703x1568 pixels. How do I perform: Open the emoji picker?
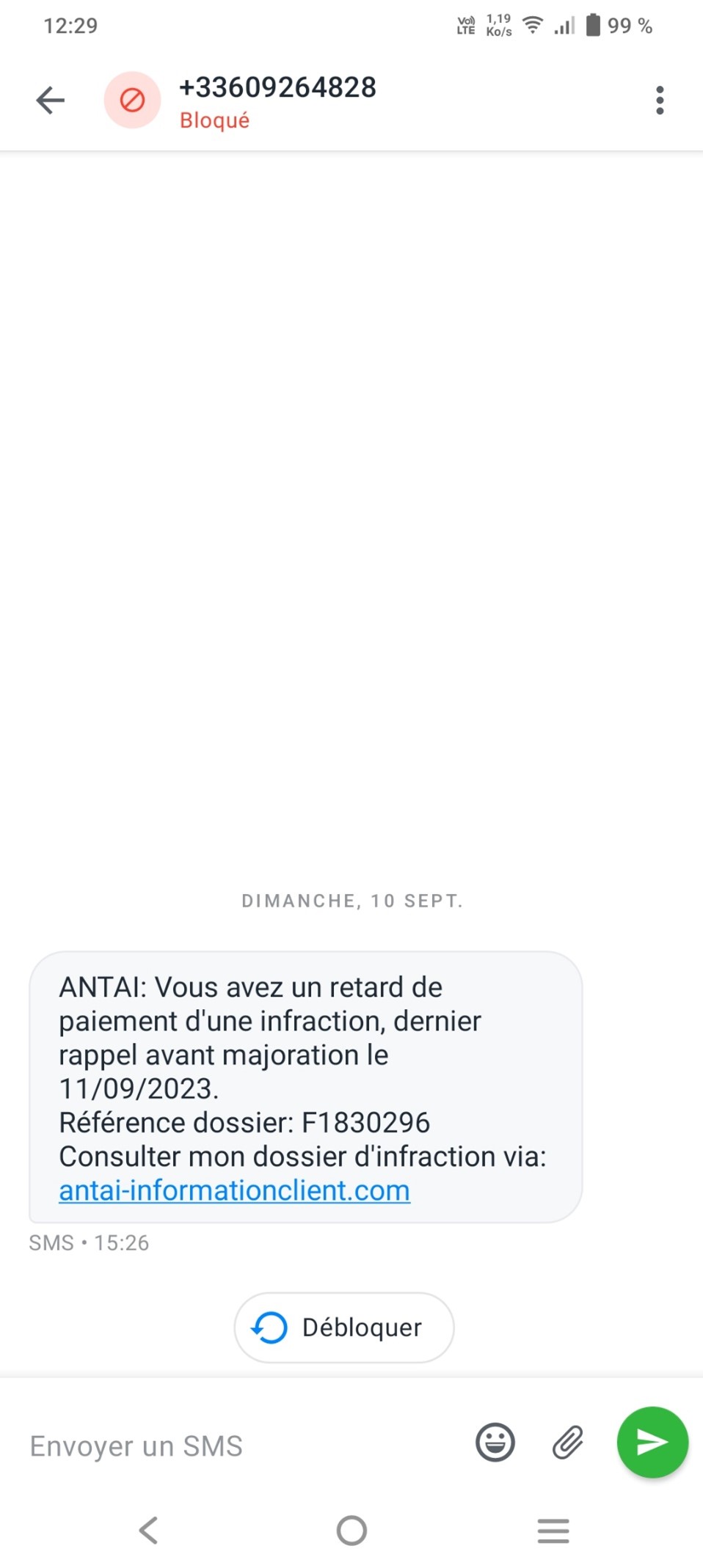pyautogui.click(x=495, y=1443)
